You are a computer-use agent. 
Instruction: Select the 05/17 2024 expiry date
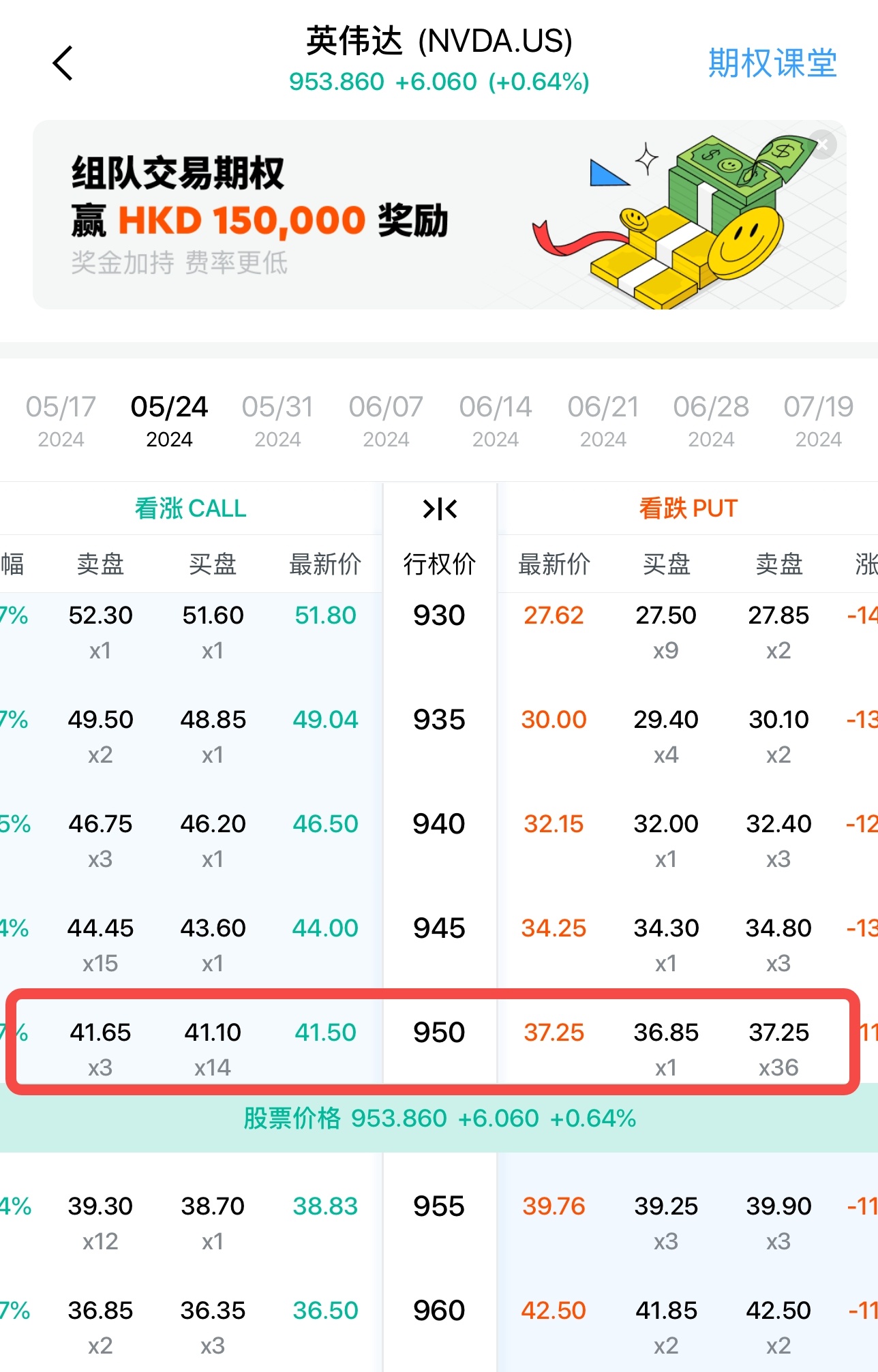point(61,420)
